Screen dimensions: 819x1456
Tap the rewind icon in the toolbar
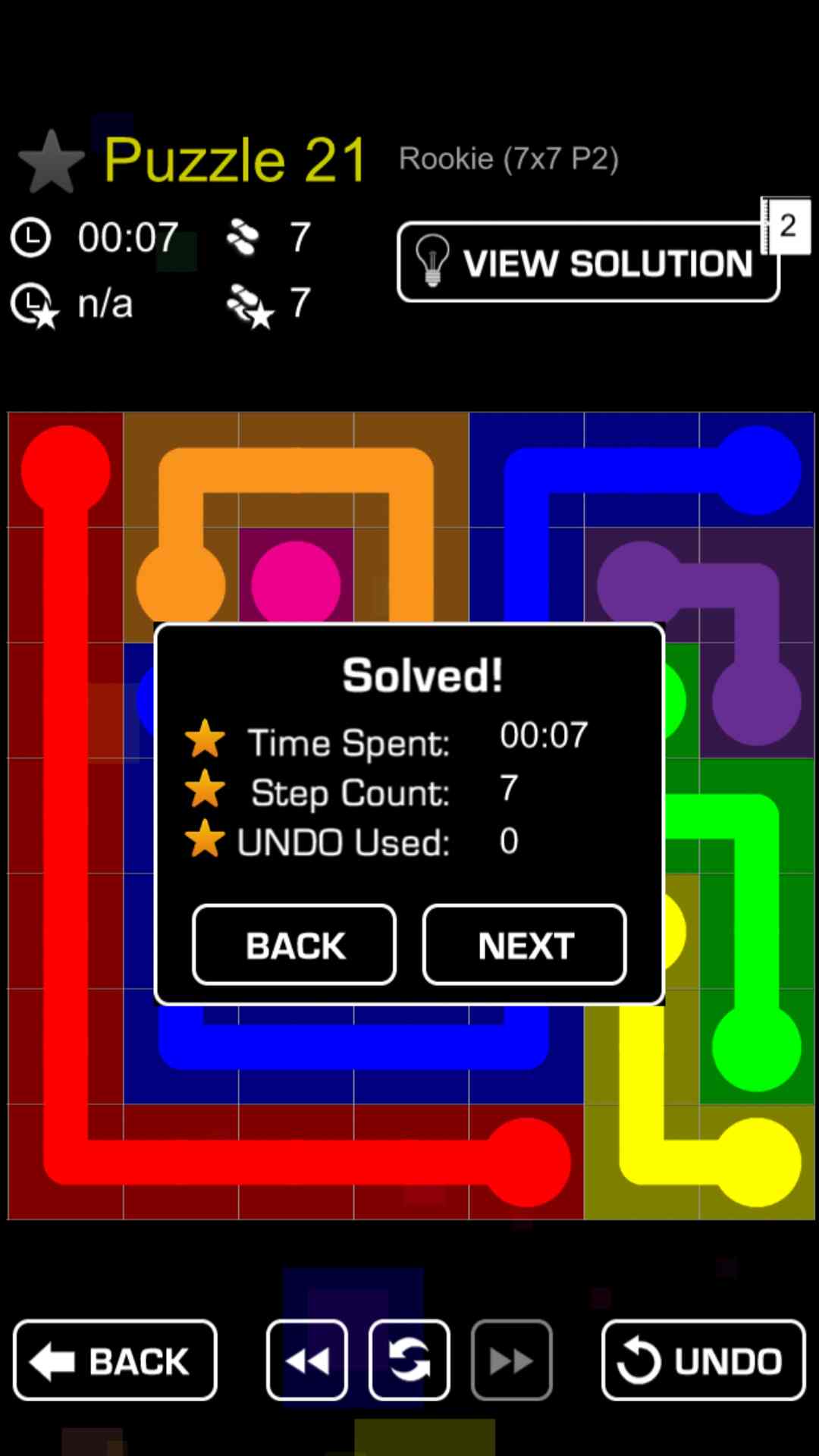307,1360
